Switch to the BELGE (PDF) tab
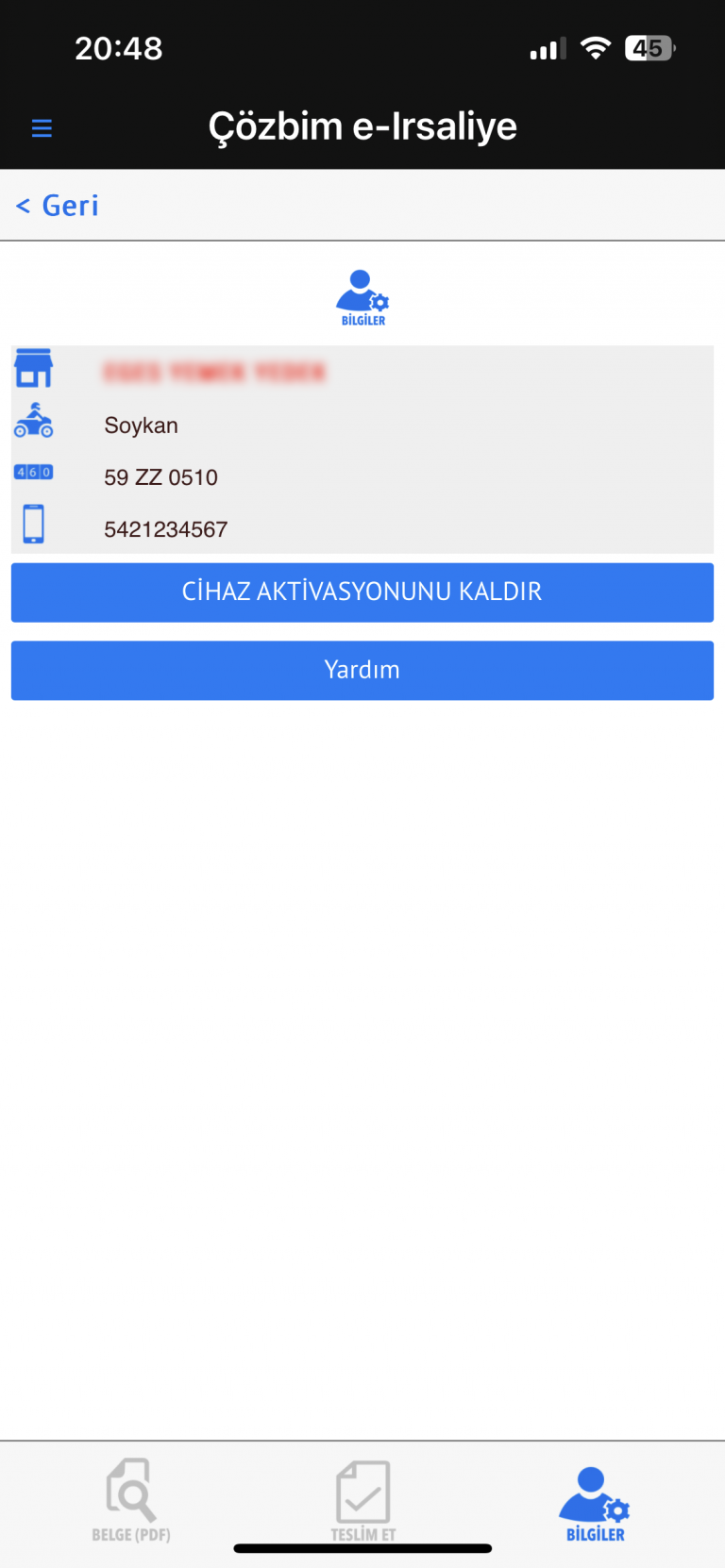725x1568 pixels. coord(131,1500)
